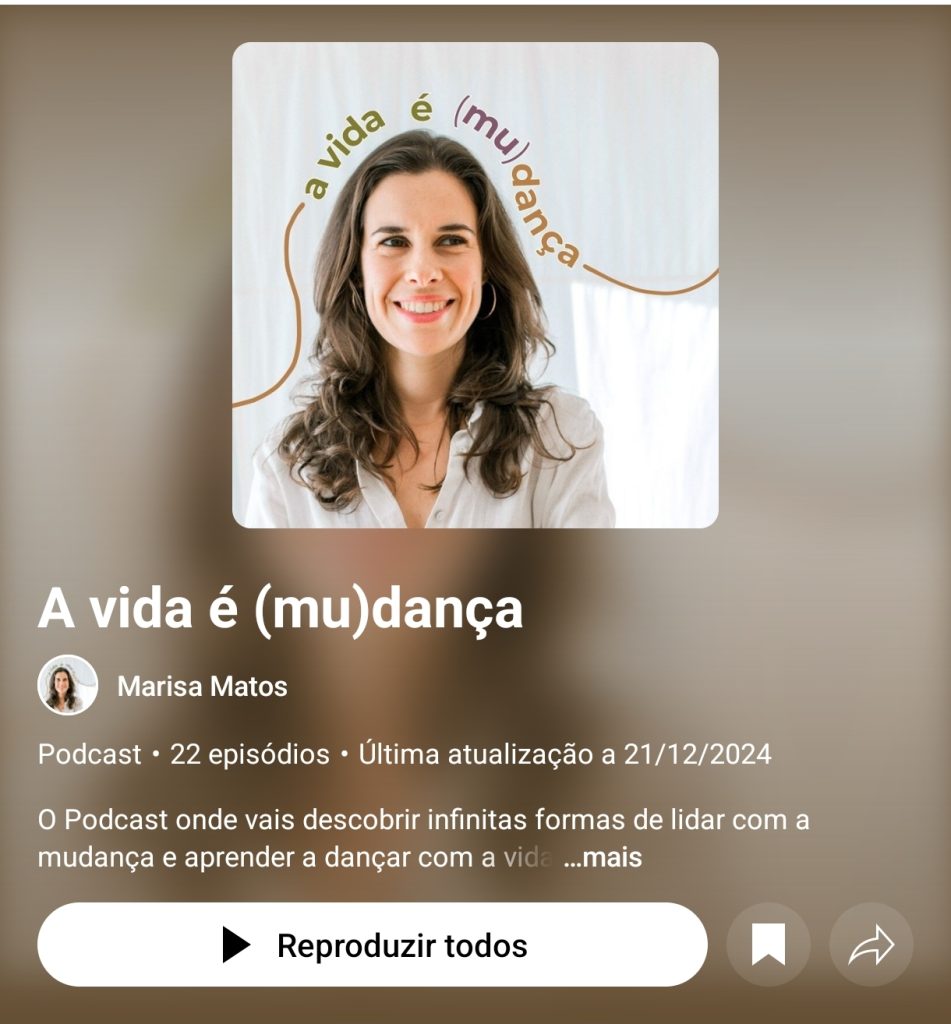Open Marisa Matos channel page
The height and width of the screenshot is (1024, 951).
(x=202, y=687)
